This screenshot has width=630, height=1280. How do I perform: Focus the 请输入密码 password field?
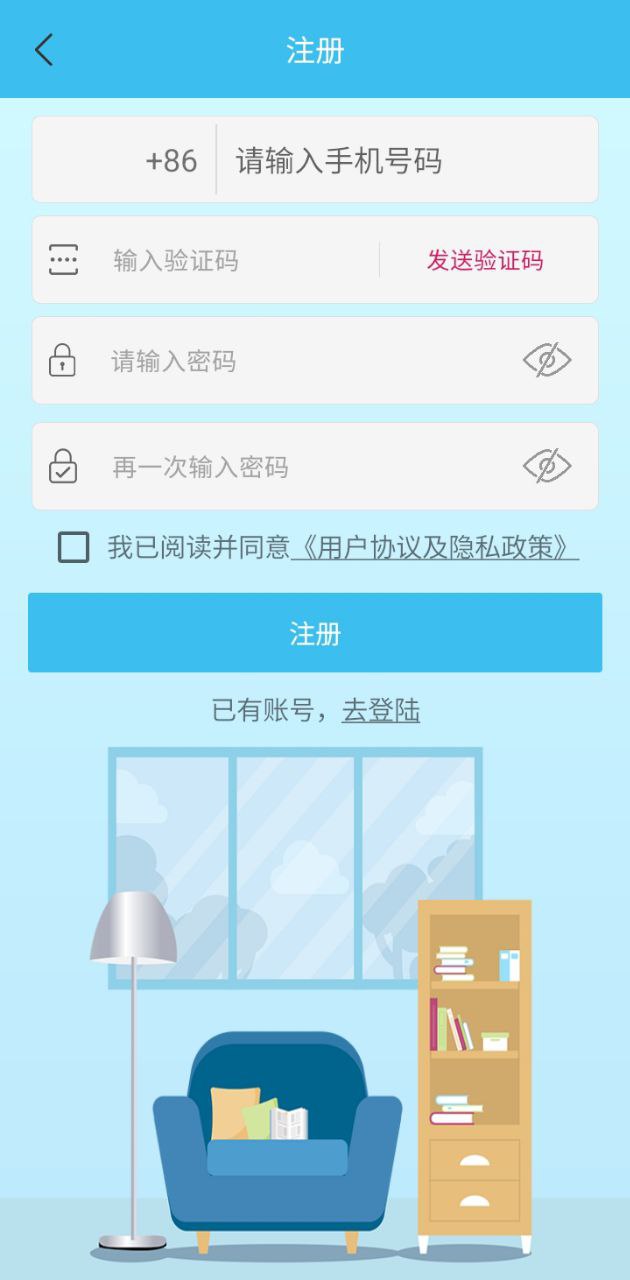click(x=300, y=361)
